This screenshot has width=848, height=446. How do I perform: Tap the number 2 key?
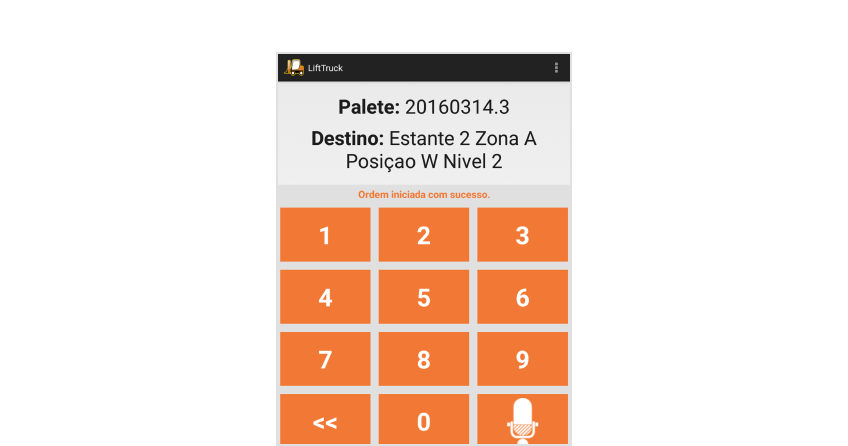click(424, 236)
